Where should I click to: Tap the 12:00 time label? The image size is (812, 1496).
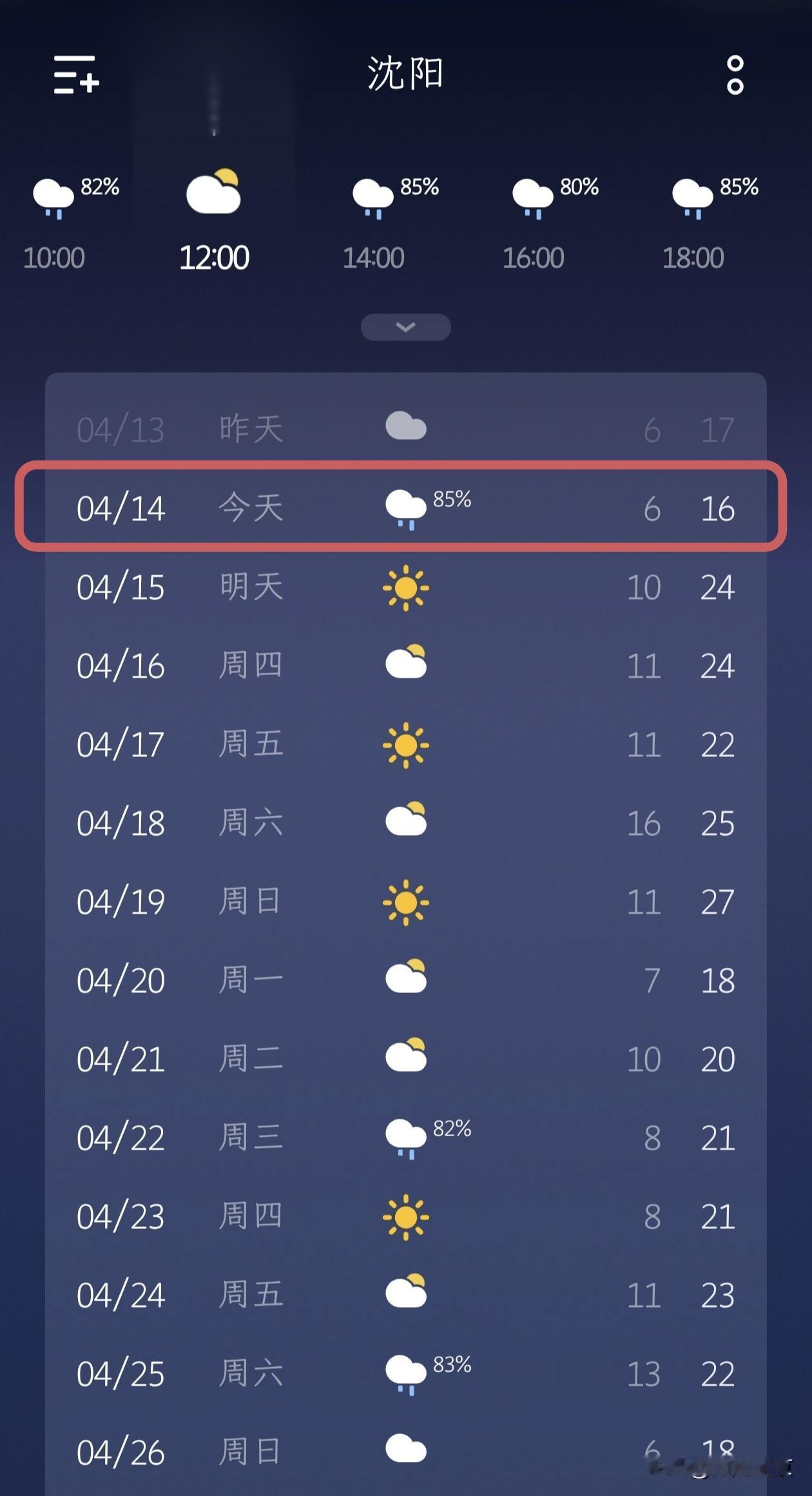tap(215, 257)
